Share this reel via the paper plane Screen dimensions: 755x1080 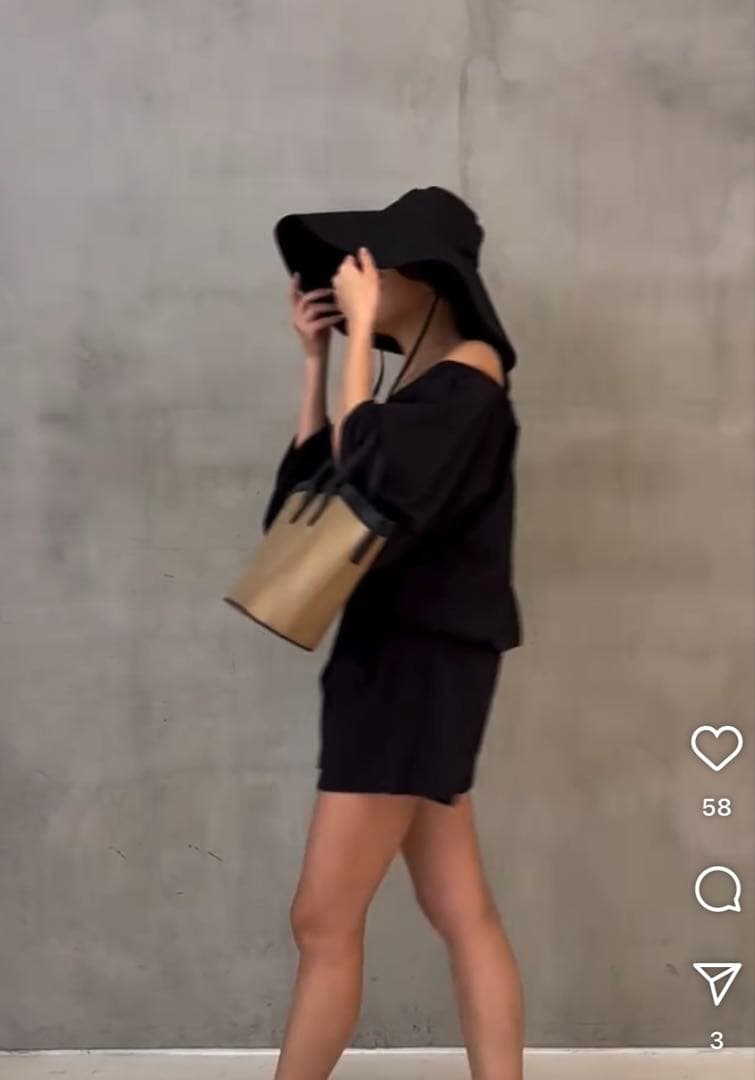pos(717,982)
